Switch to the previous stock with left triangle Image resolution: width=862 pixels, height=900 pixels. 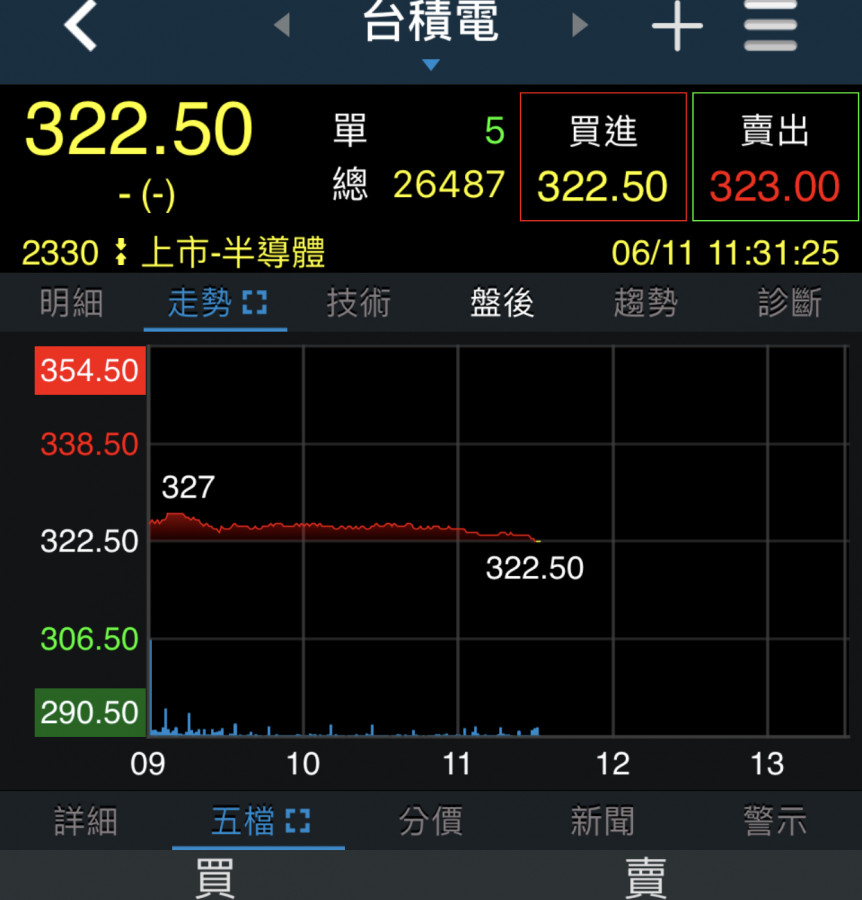pyautogui.click(x=282, y=25)
